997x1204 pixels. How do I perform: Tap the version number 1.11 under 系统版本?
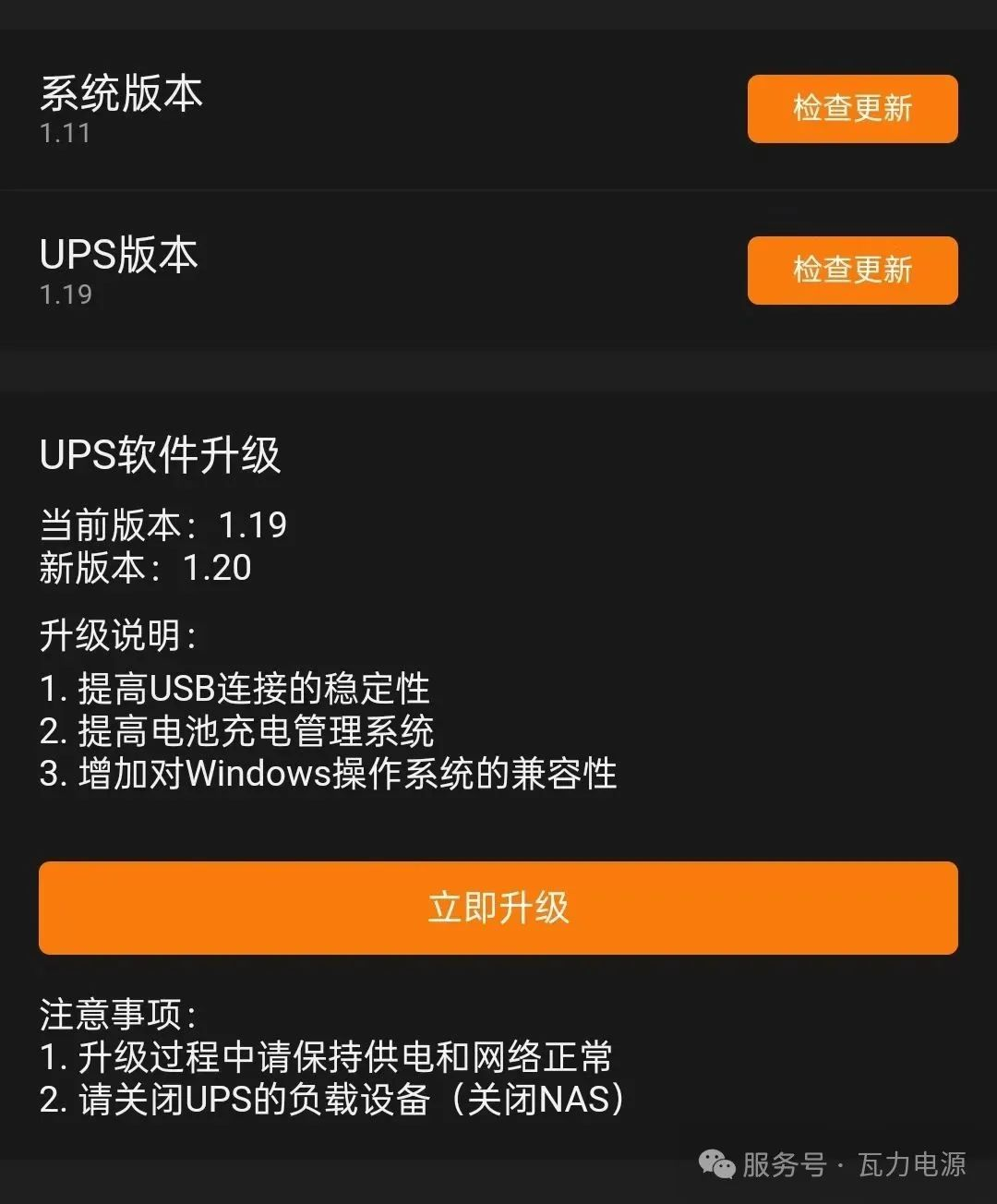(x=65, y=135)
